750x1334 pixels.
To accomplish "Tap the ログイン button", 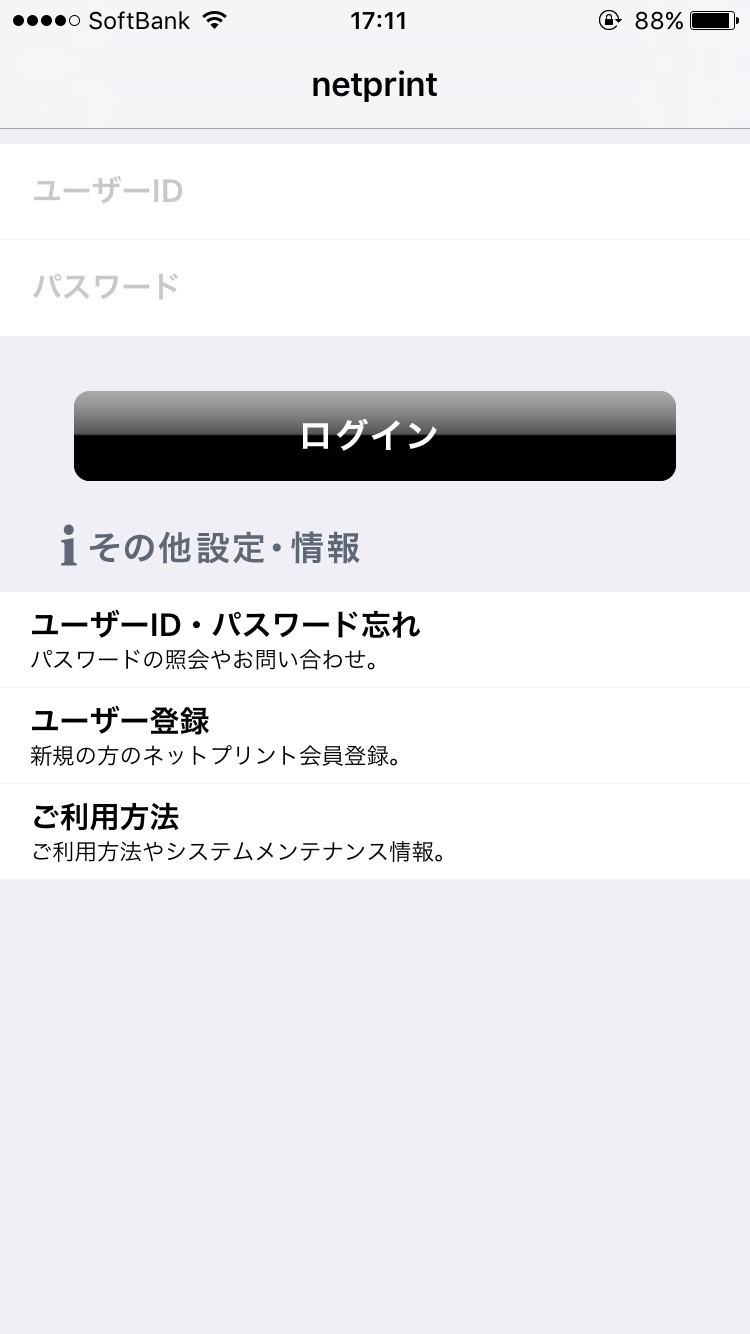I will click(x=375, y=436).
